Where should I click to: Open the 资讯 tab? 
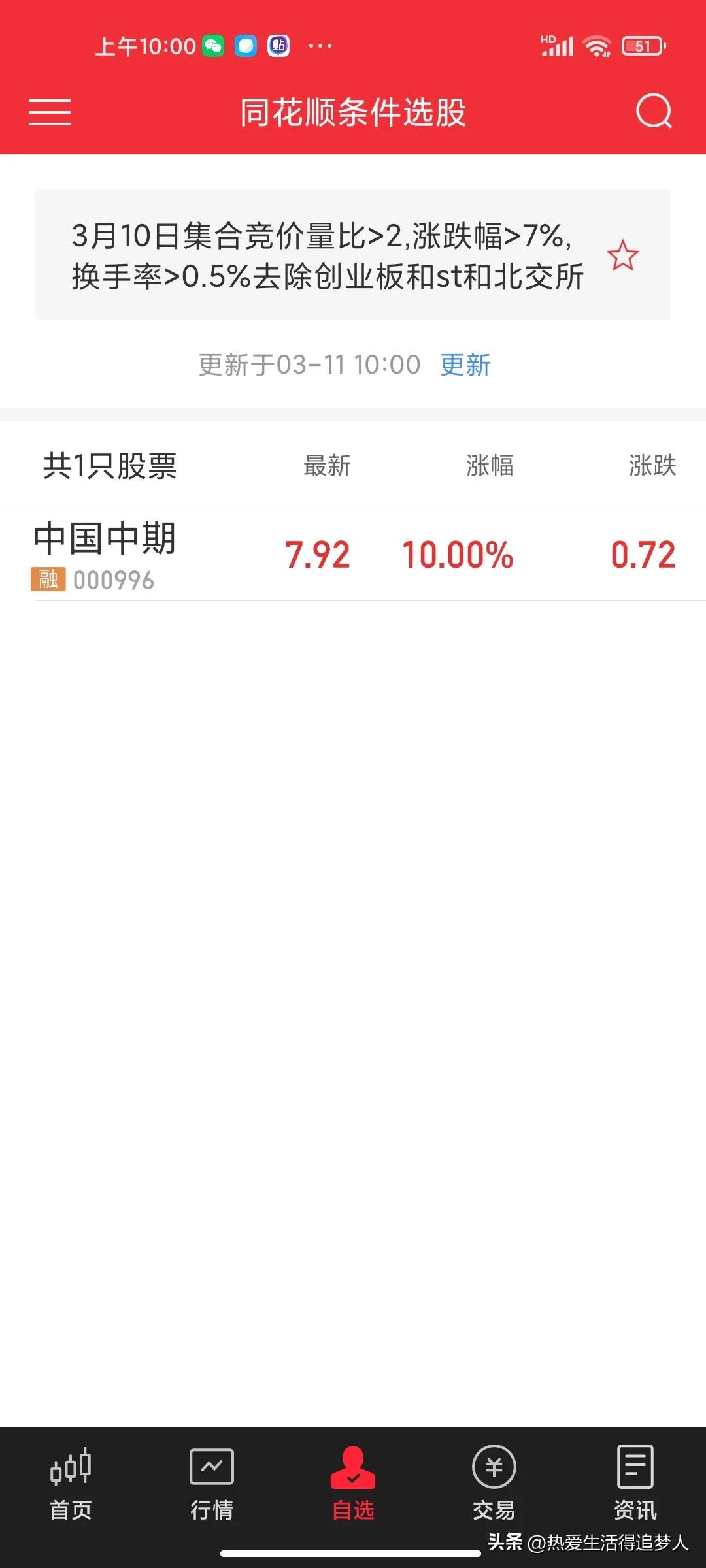coord(635,1484)
